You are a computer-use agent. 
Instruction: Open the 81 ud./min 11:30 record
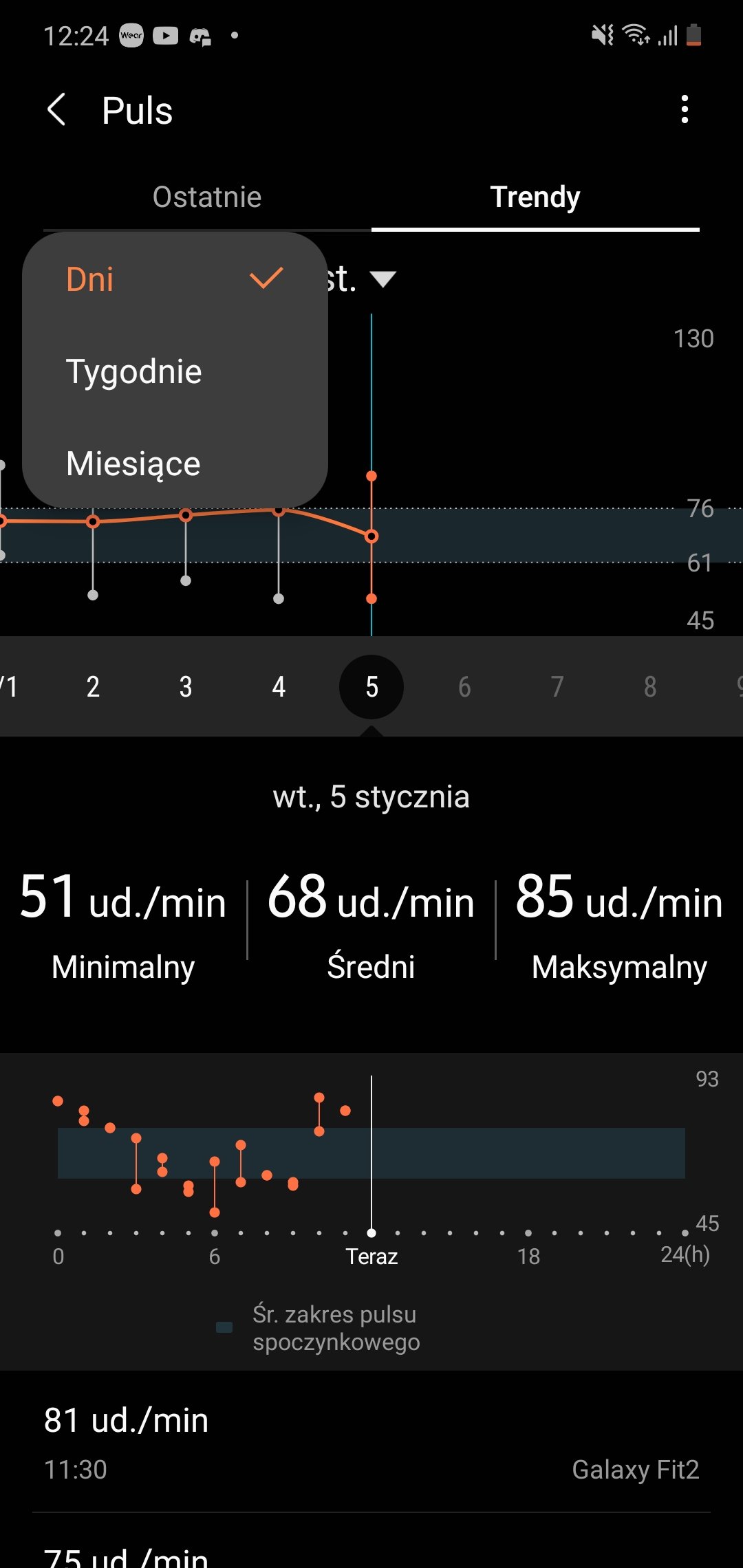371,1442
